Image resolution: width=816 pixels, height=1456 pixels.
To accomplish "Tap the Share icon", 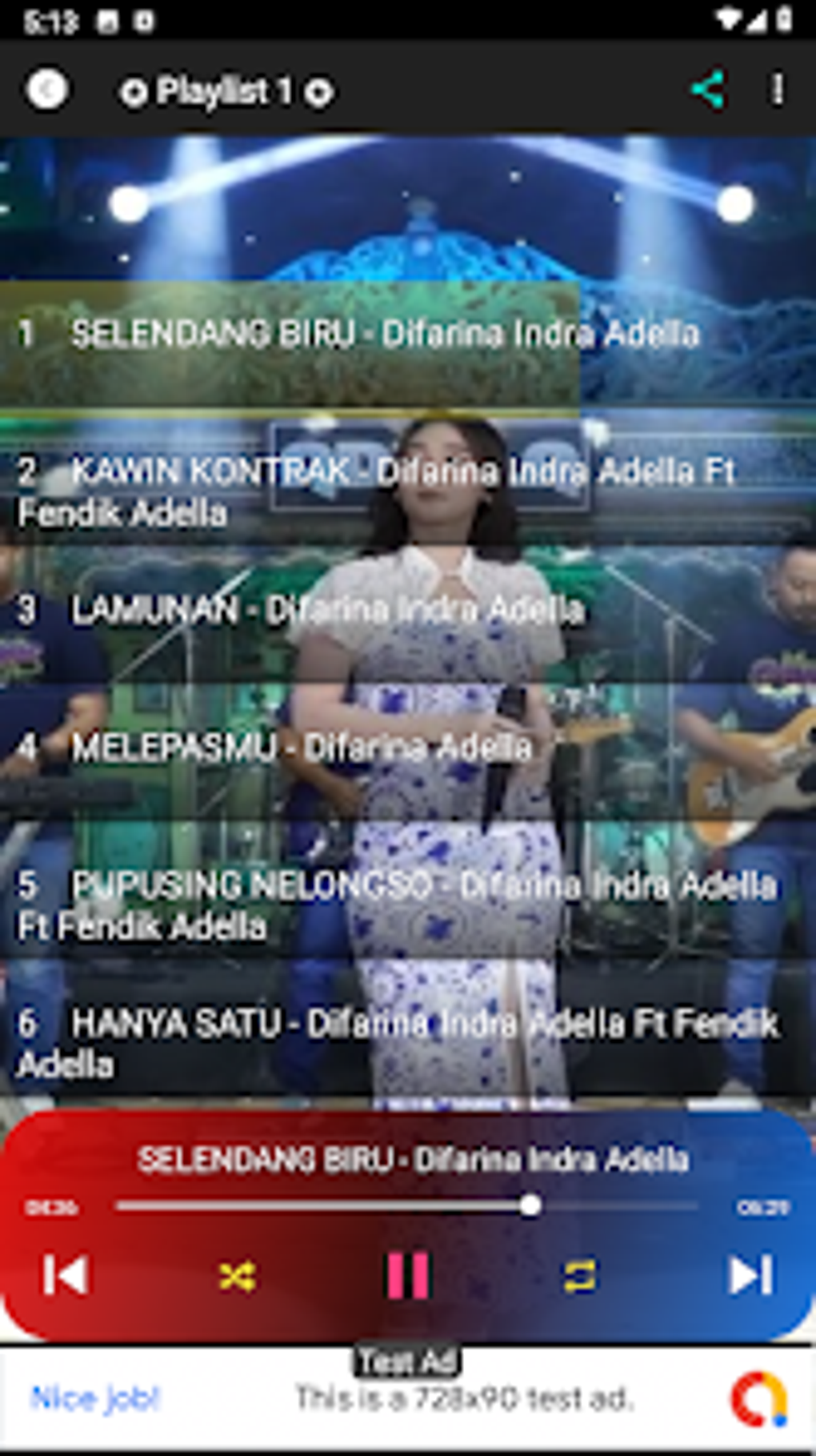I will [709, 90].
